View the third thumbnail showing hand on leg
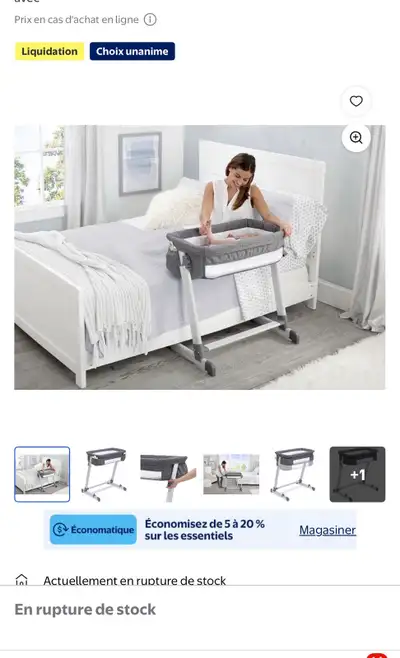 pos(168,474)
